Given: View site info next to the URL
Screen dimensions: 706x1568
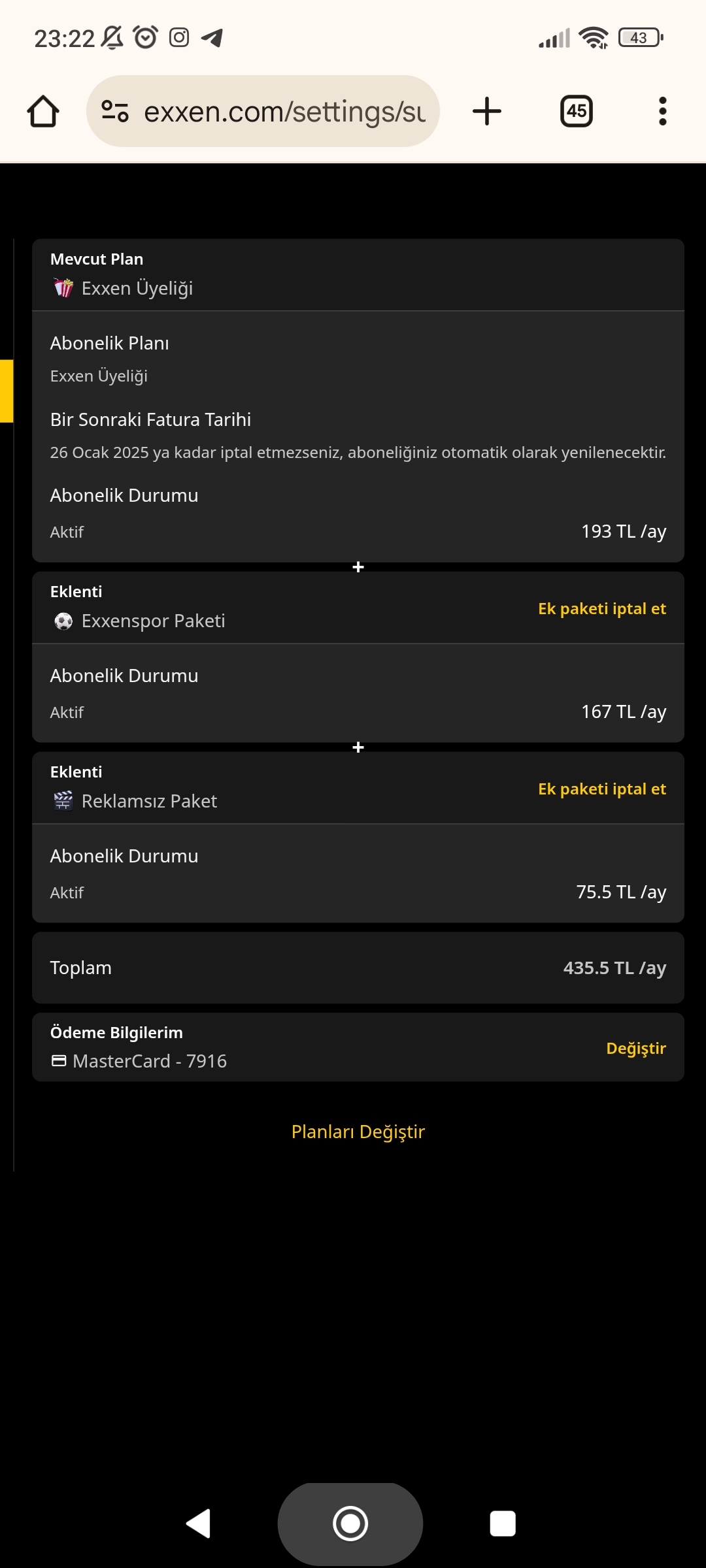Looking at the screenshot, I should (115, 112).
